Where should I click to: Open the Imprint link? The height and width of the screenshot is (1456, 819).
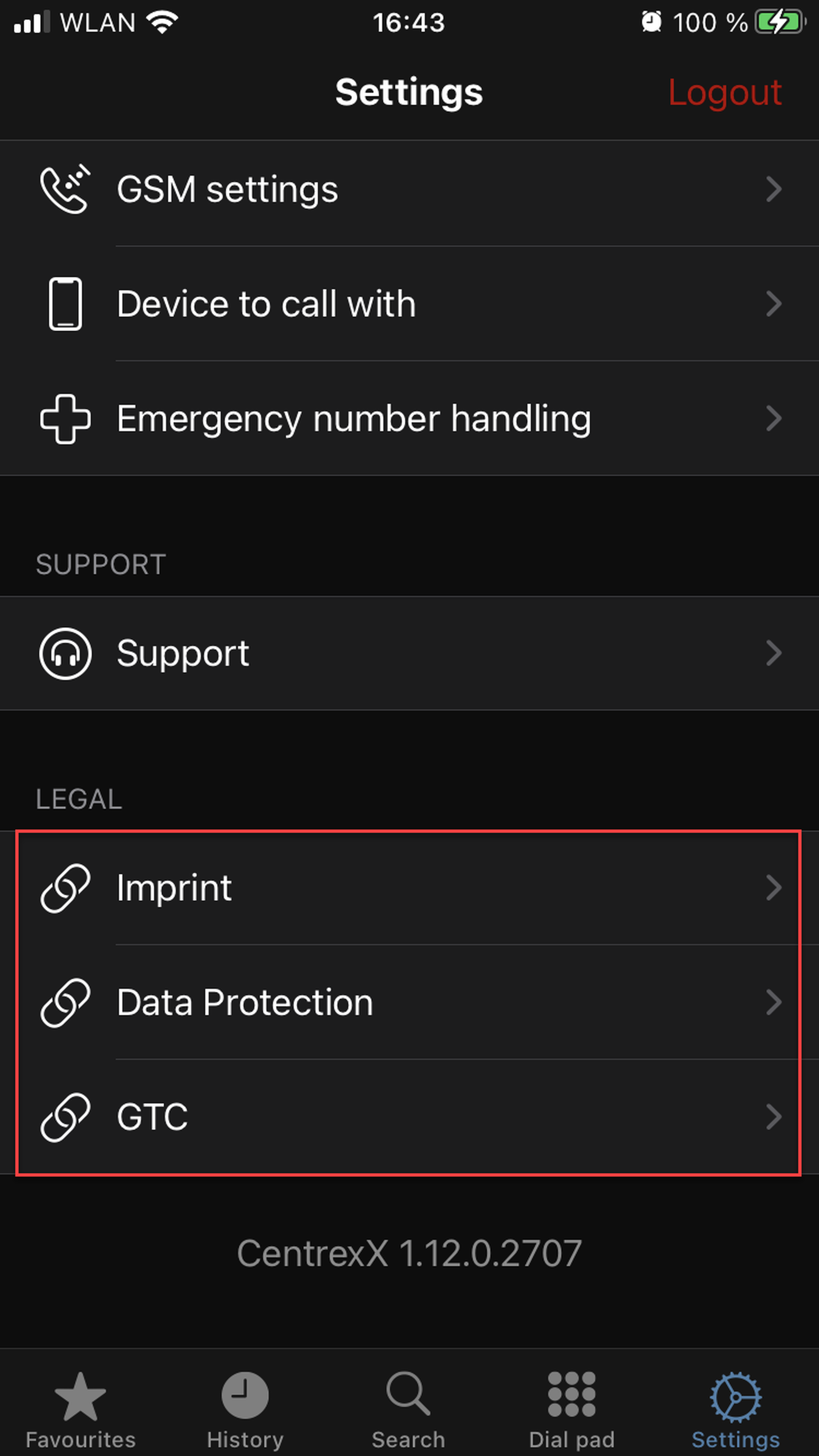(x=409, y=888)
